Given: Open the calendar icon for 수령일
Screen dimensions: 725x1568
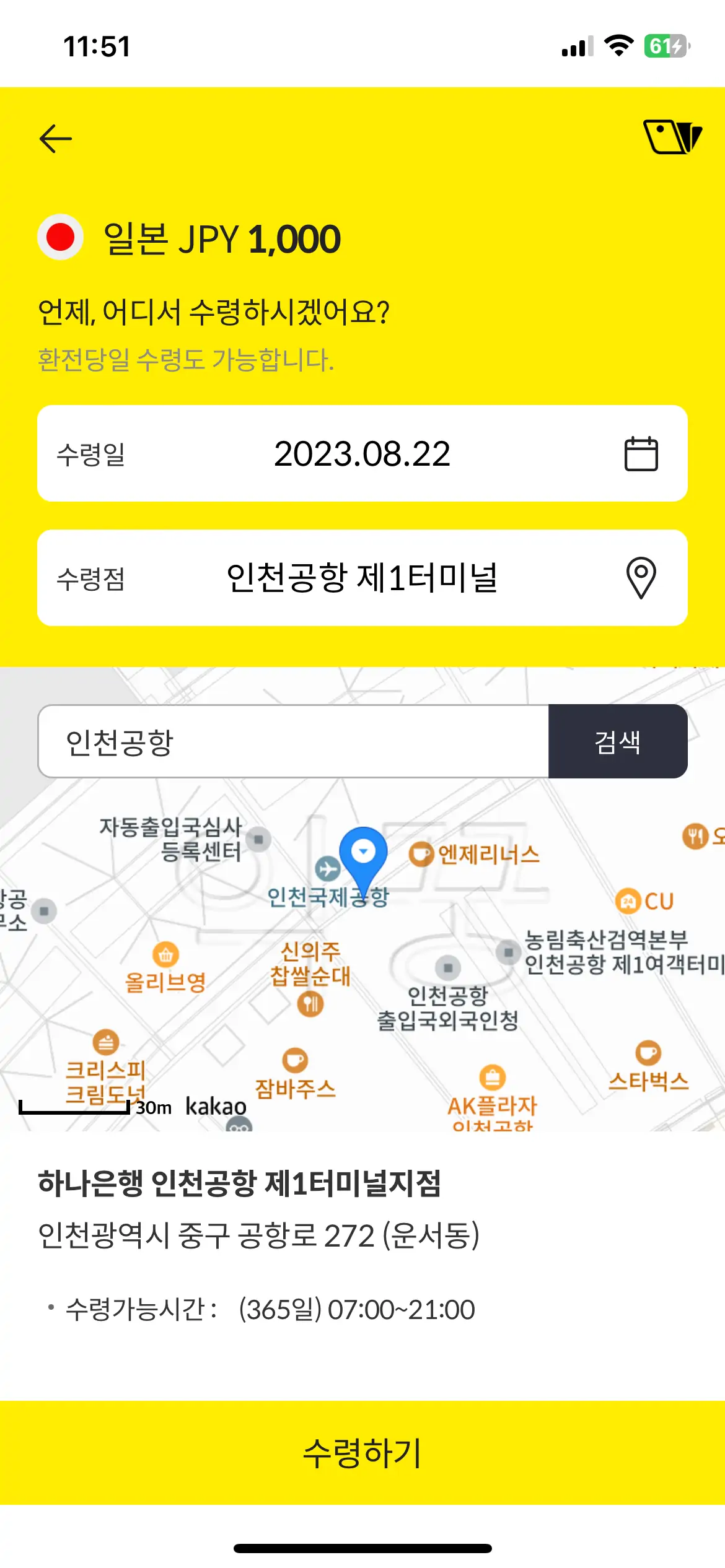Looking at the screenshot, I should pyautogui.click(x=643, y=454).
